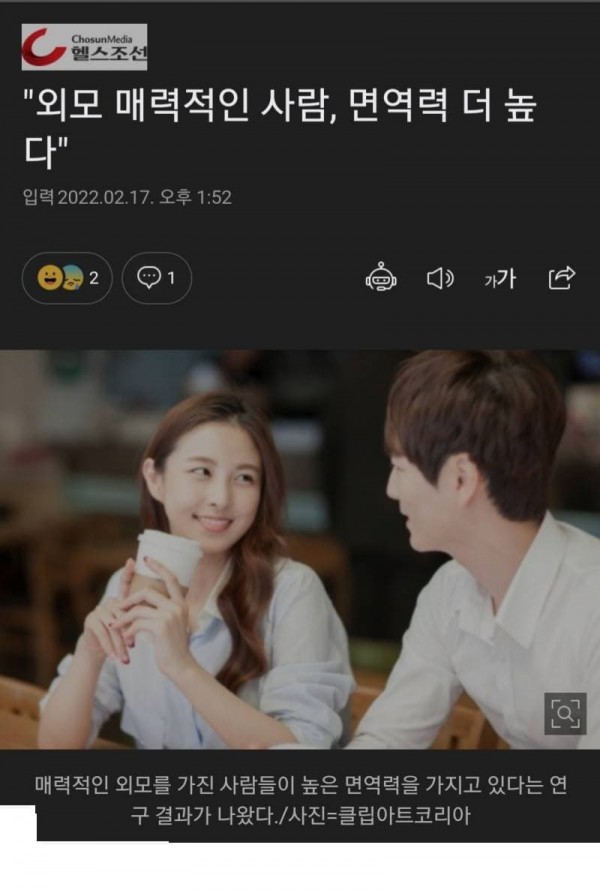
Task: Open the emoji reactions button
Action: 66,278
